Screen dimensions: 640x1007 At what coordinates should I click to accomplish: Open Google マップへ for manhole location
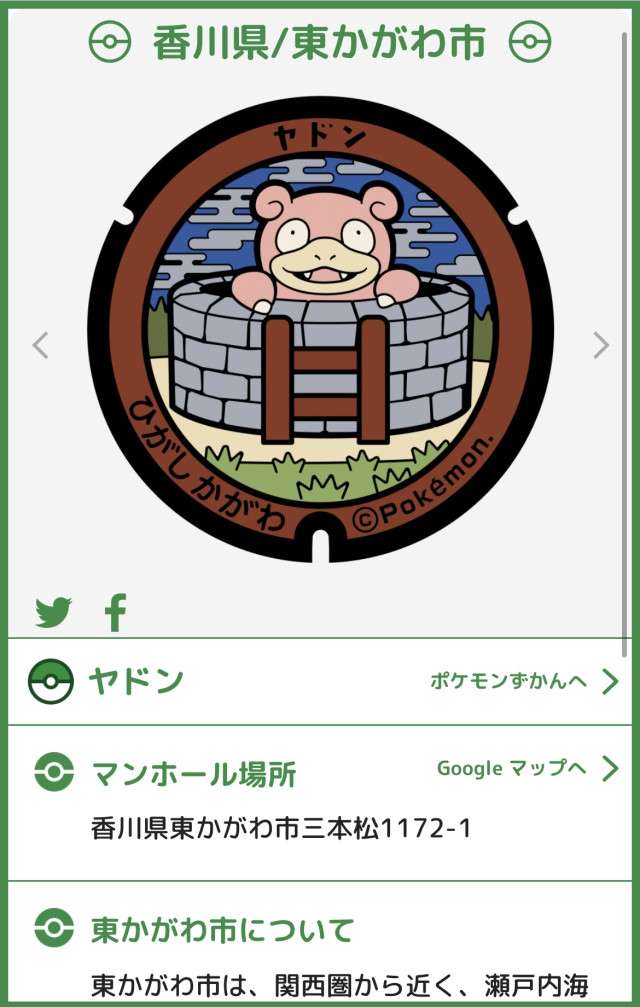pos(526,768)
